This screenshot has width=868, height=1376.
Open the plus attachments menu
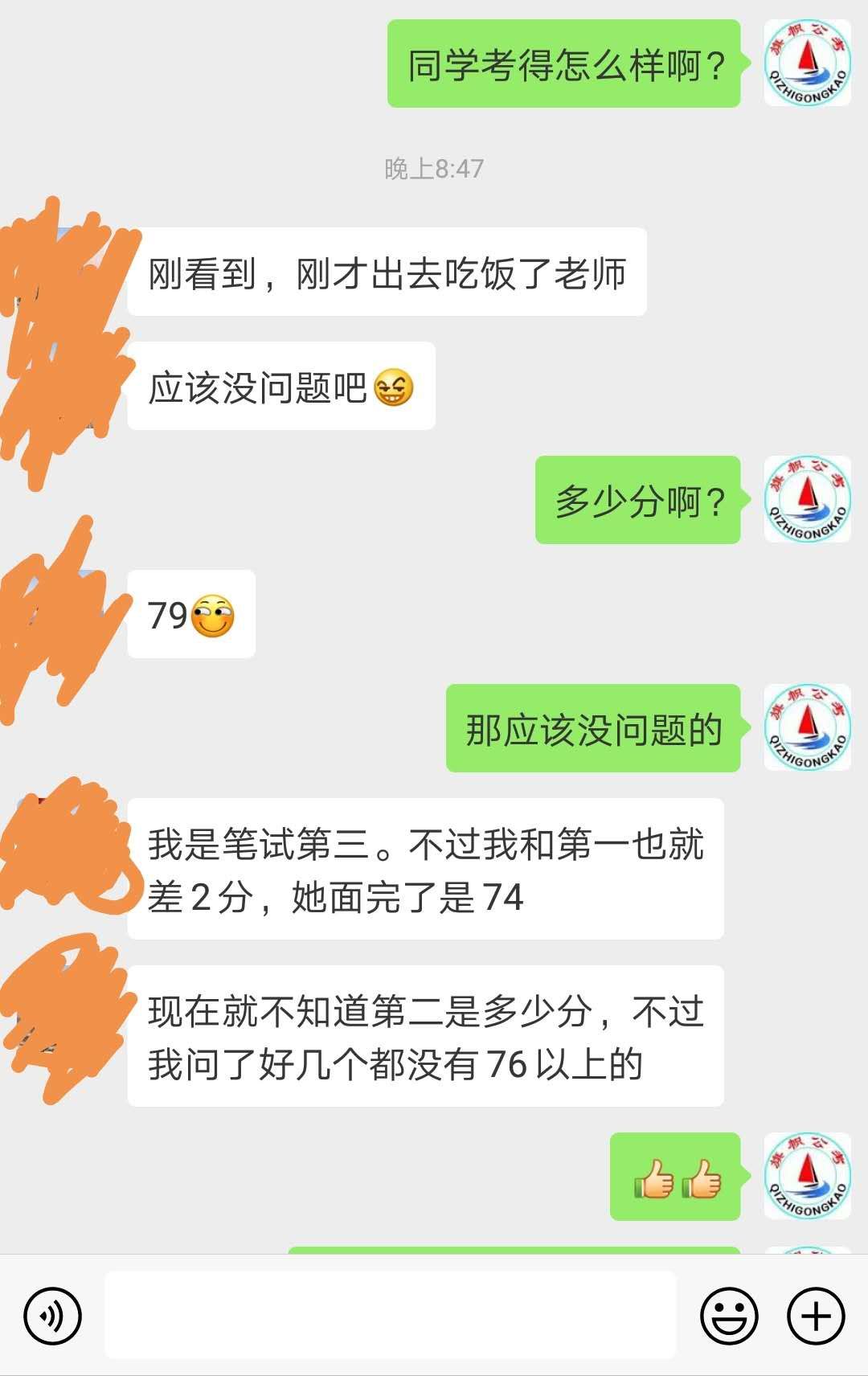[816, 1316]
